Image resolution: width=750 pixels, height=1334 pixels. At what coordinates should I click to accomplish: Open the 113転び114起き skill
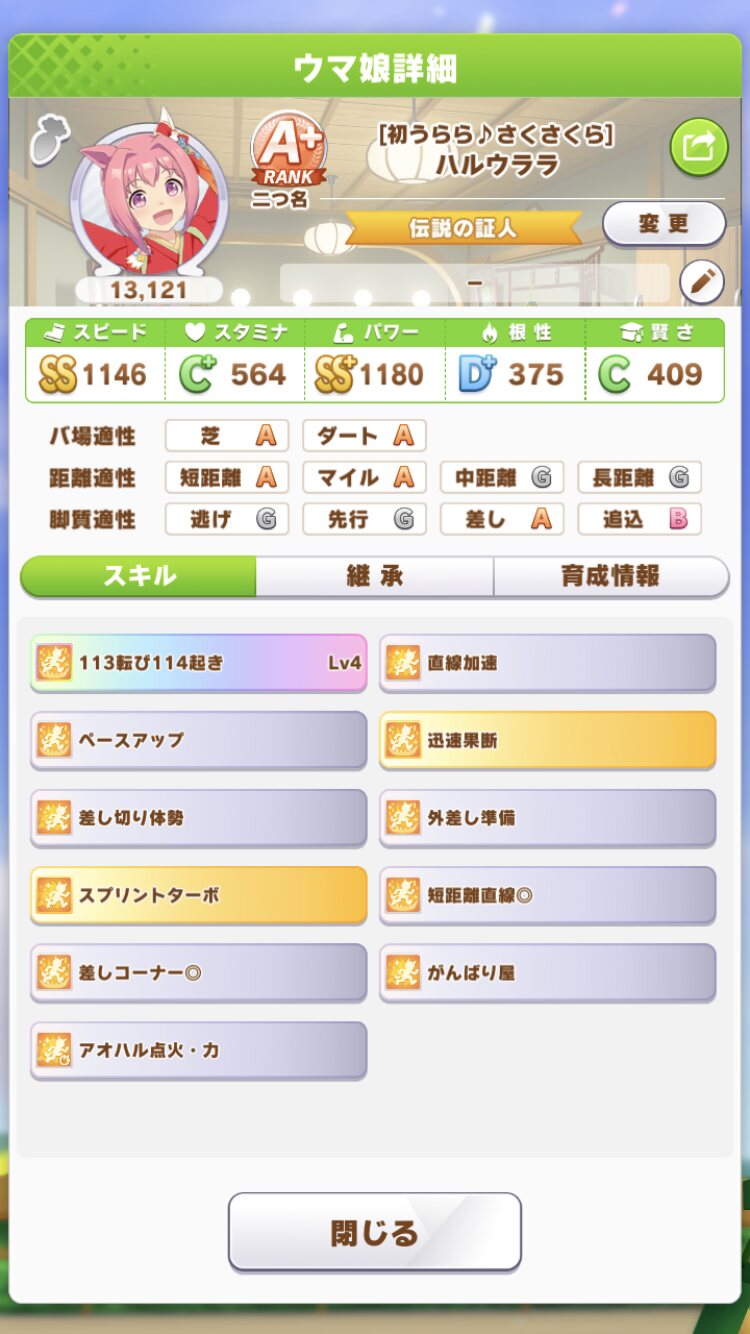pos(198,662)
